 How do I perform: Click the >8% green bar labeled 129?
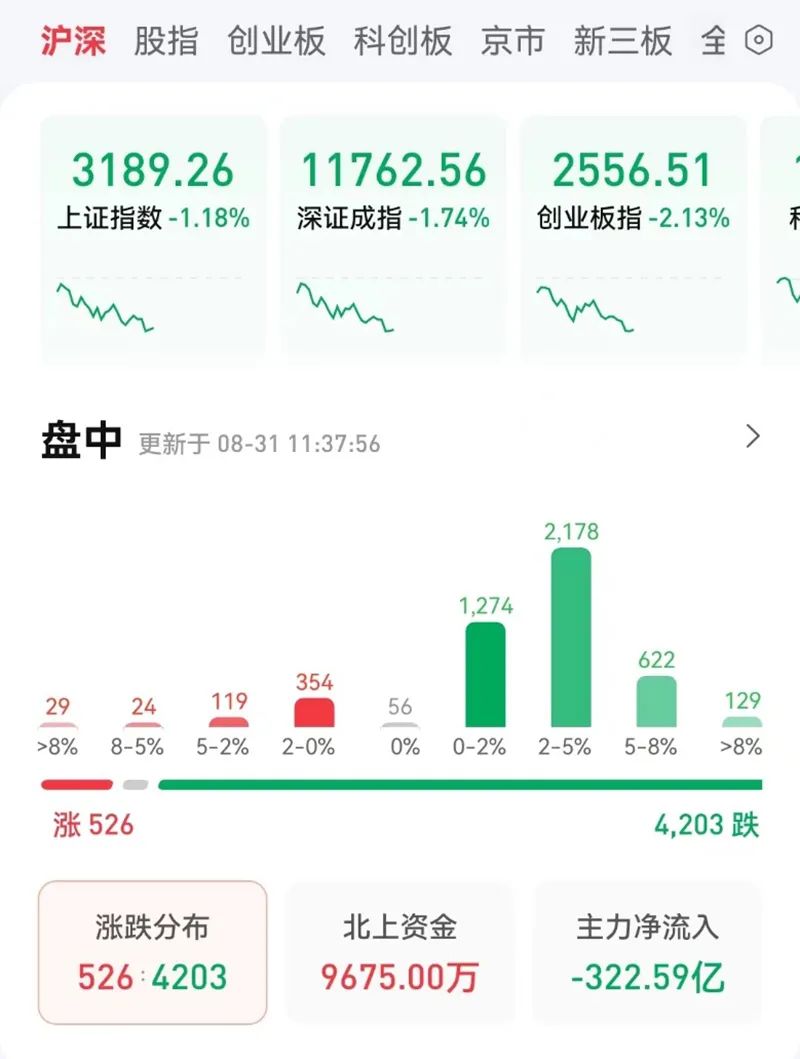coord(739,722)
